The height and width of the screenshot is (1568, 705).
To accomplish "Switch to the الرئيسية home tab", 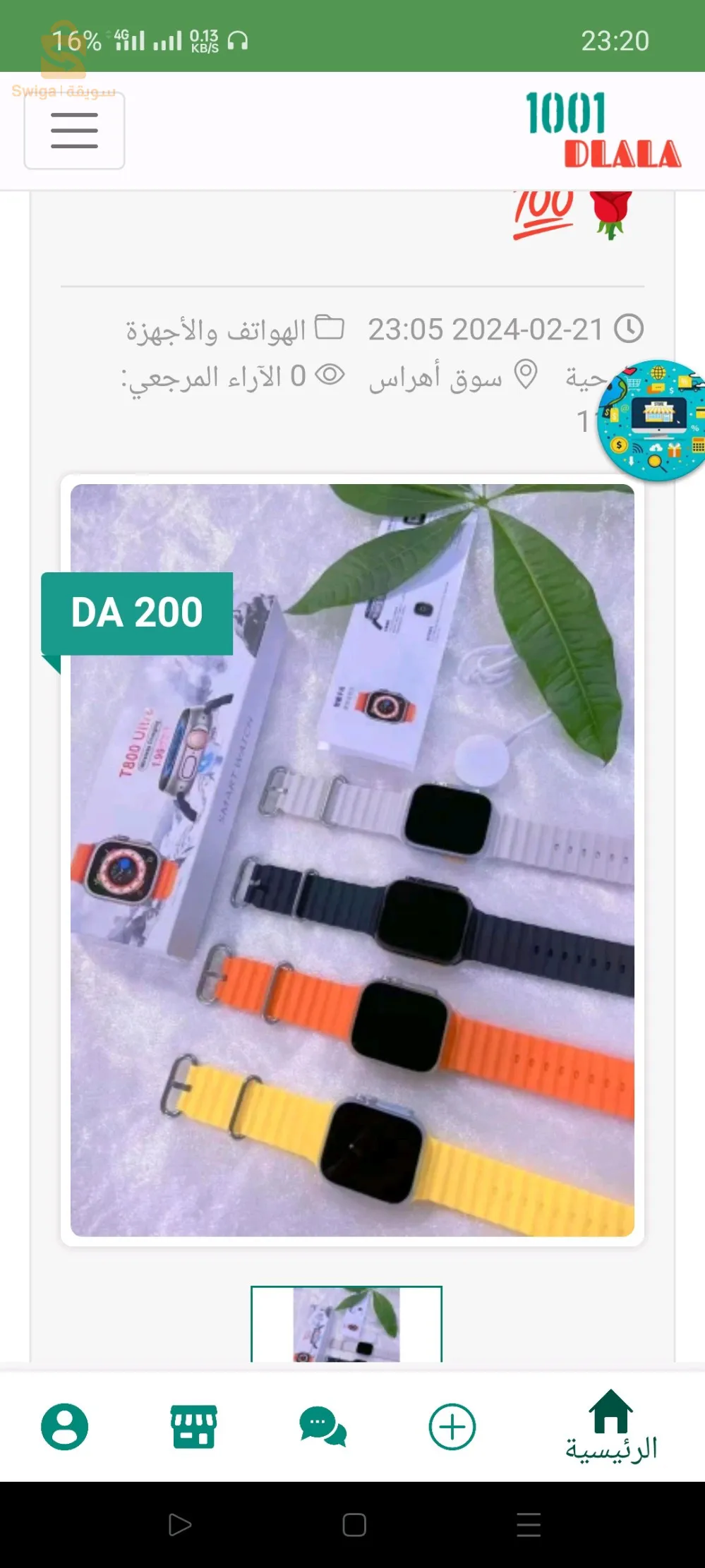I will [x=611, y=1426].
